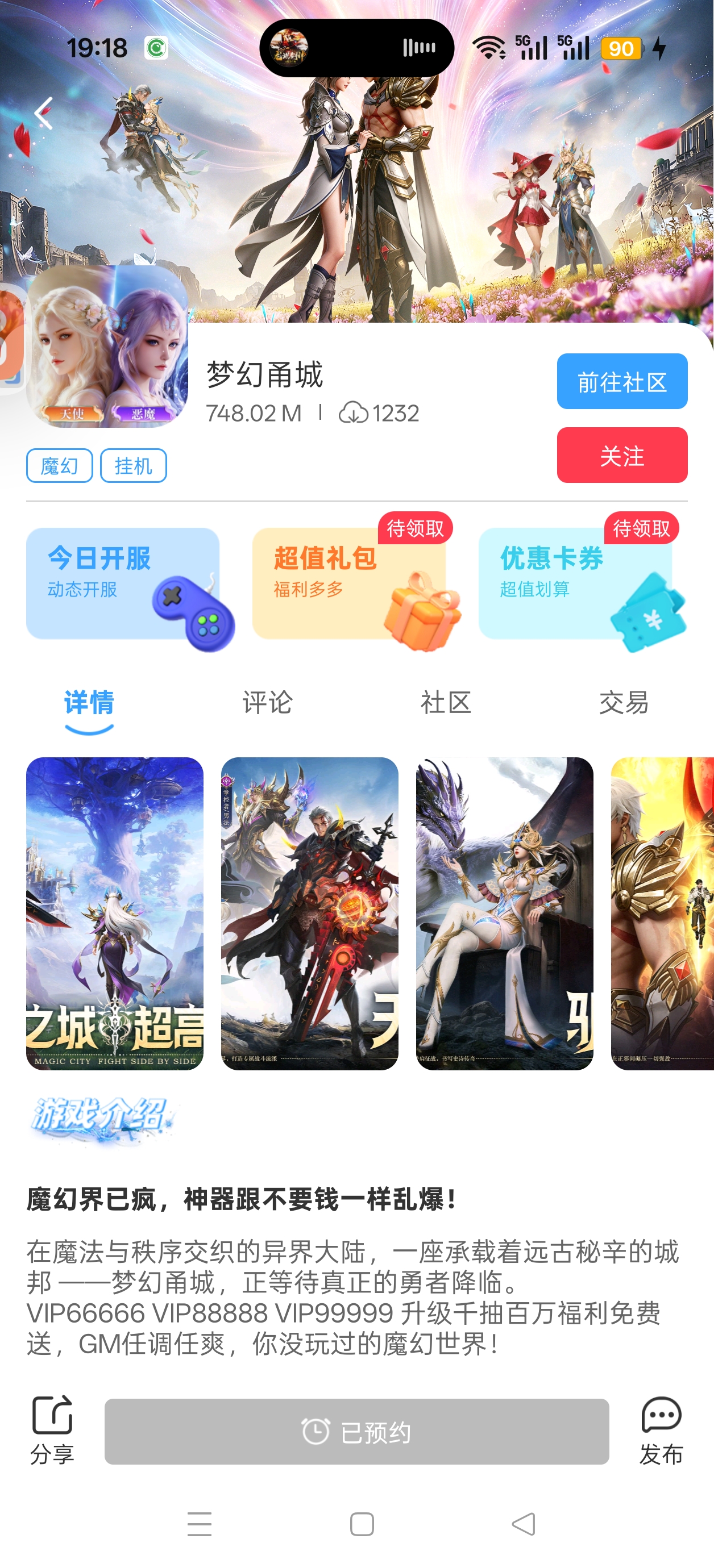
Task: View the dark armored warrior screenshot
Action: 309,913
